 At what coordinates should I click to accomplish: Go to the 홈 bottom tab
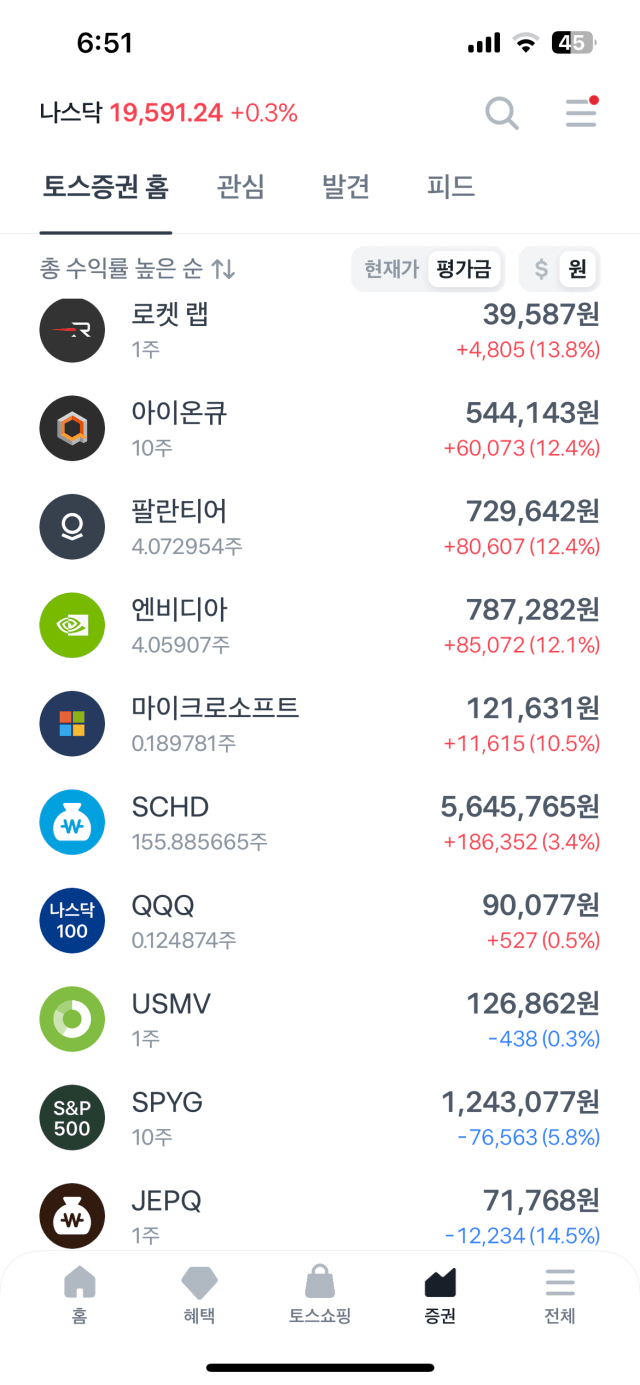[x=79, y=1295]
